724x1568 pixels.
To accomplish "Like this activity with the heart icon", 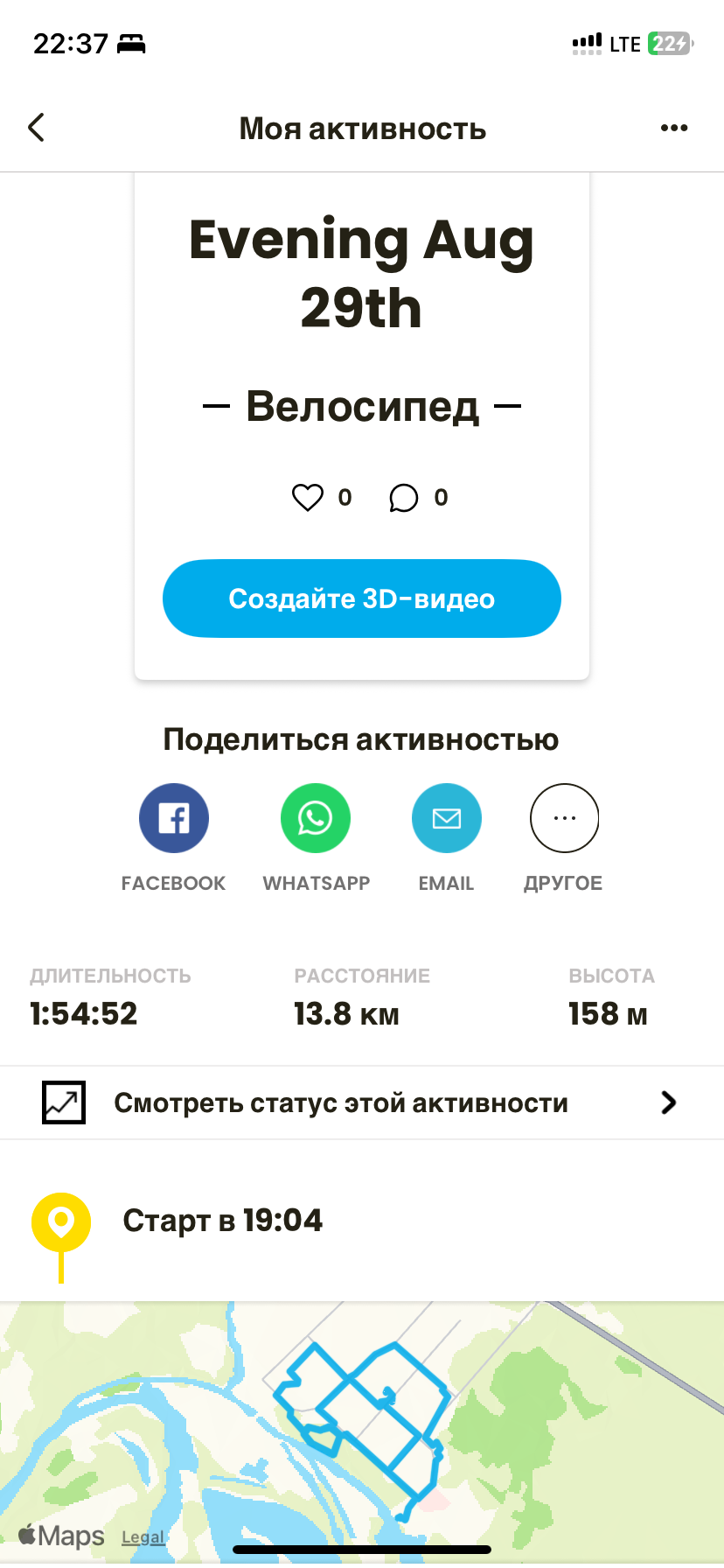I will 307,497.
